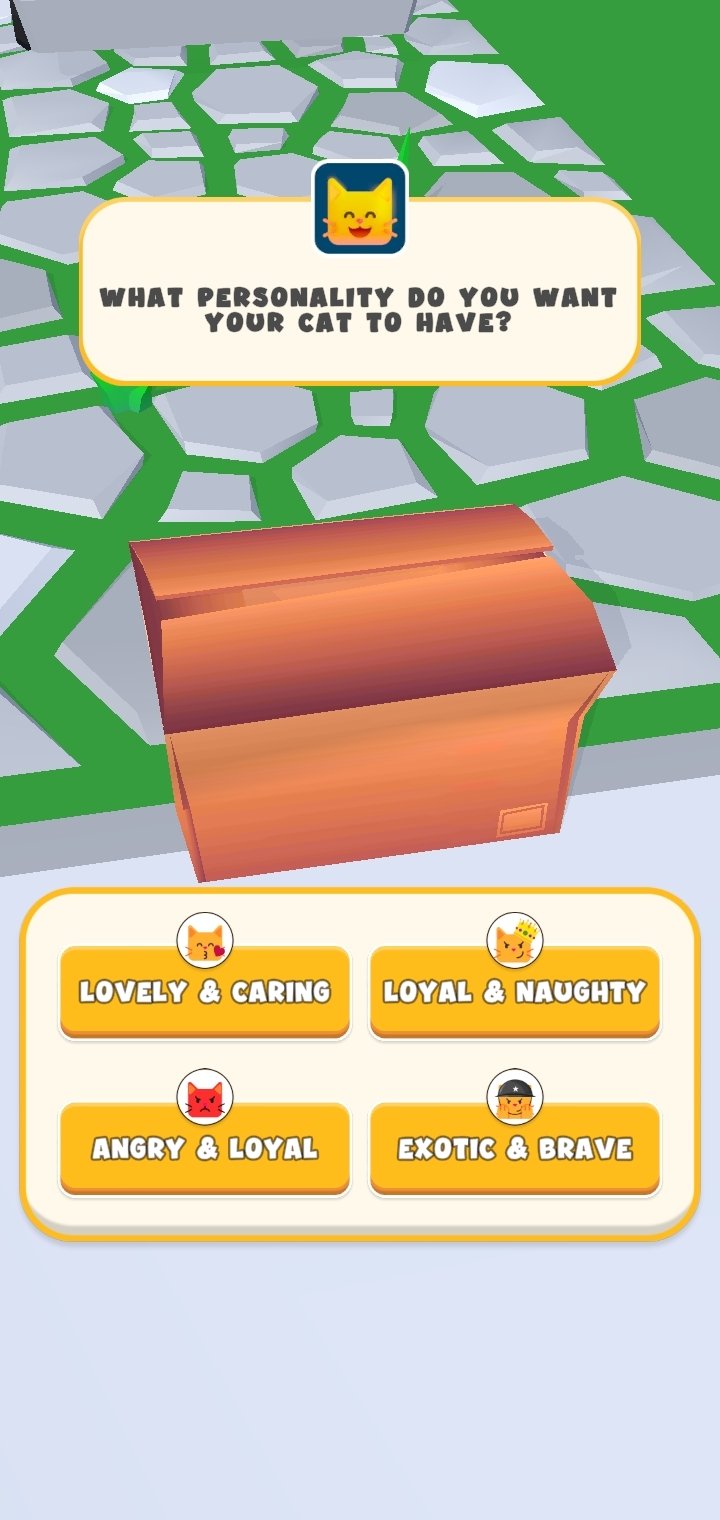Tap the Exotic & Brave button
Viewport: 720px width, 1520px height.
515,1148
